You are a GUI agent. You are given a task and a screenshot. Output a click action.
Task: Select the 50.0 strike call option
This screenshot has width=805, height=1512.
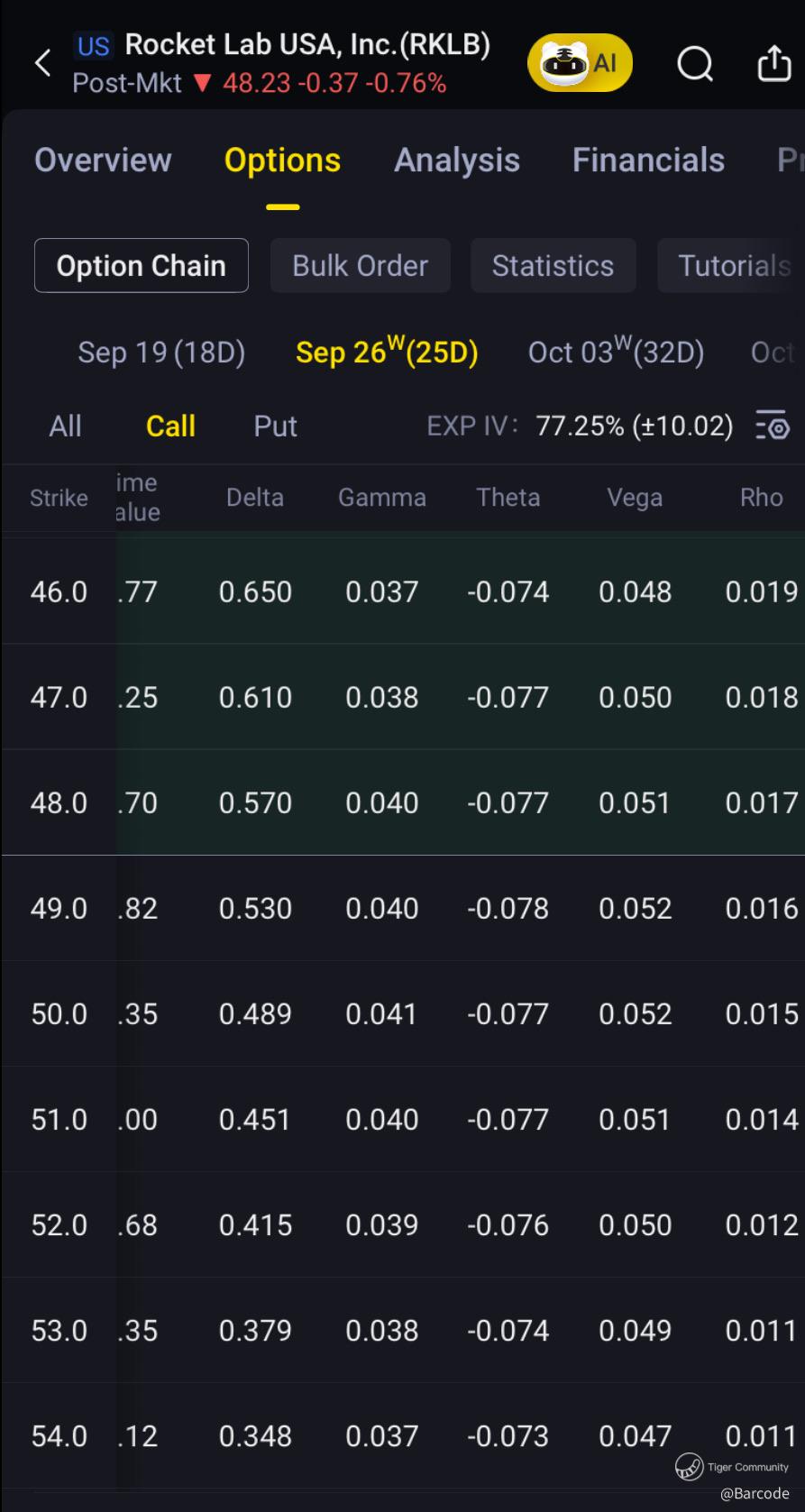(59, 1014)
